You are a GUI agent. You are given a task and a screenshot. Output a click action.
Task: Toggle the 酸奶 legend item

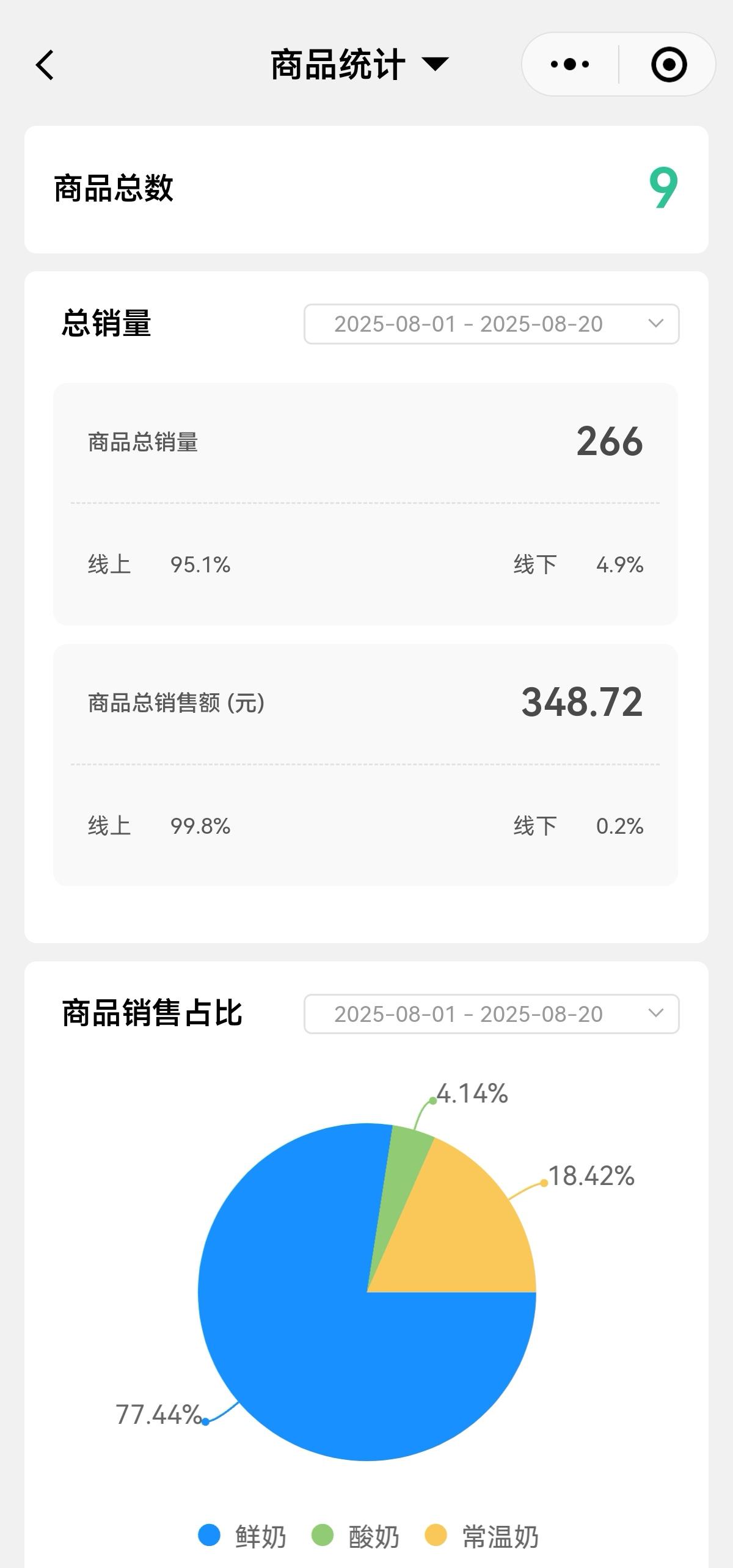tap(356, 1536)
